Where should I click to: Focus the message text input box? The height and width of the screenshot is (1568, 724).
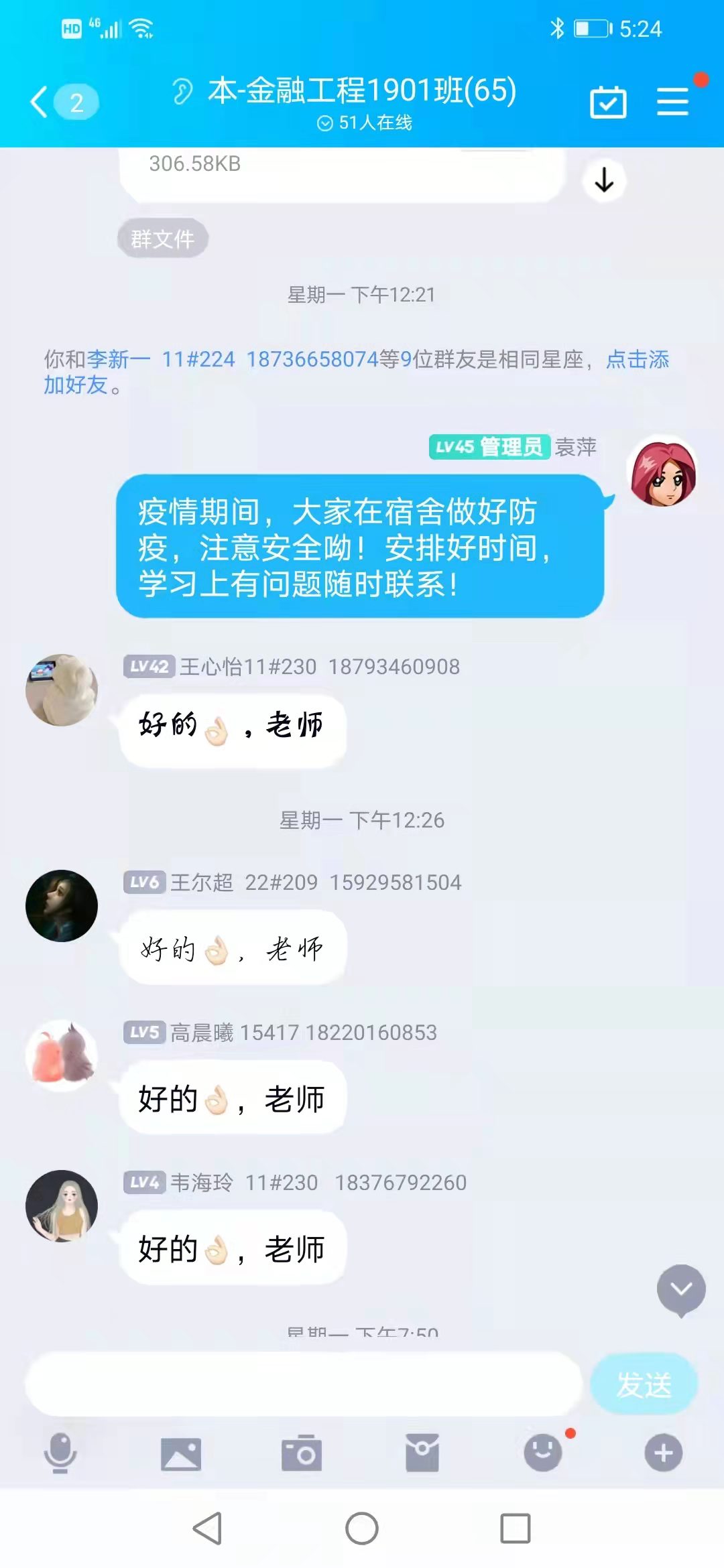(x=303, y=1384)
